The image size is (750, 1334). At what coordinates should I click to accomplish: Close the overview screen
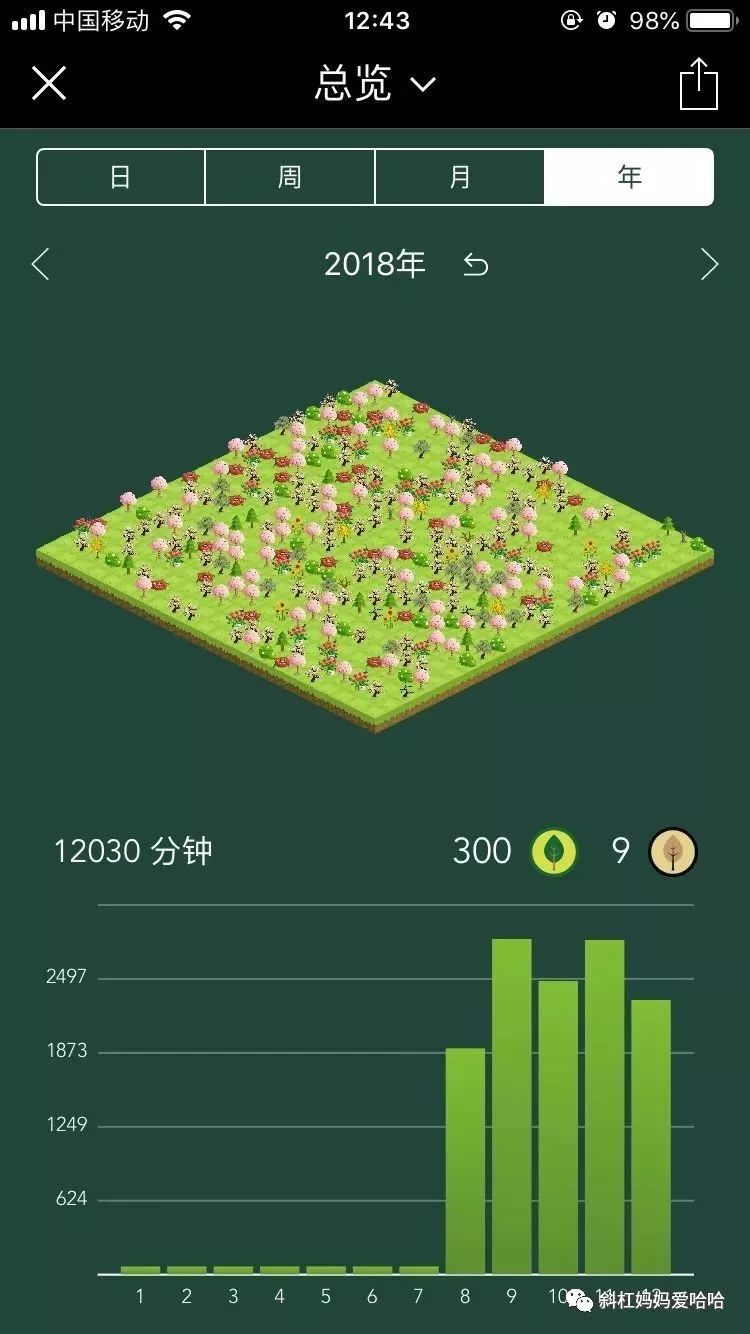coord(48,83)
